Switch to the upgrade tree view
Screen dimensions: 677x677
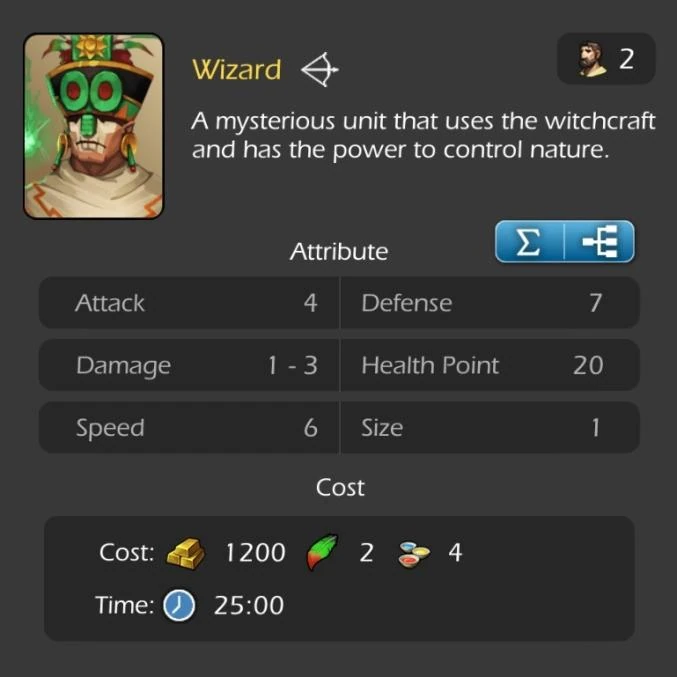600,242
